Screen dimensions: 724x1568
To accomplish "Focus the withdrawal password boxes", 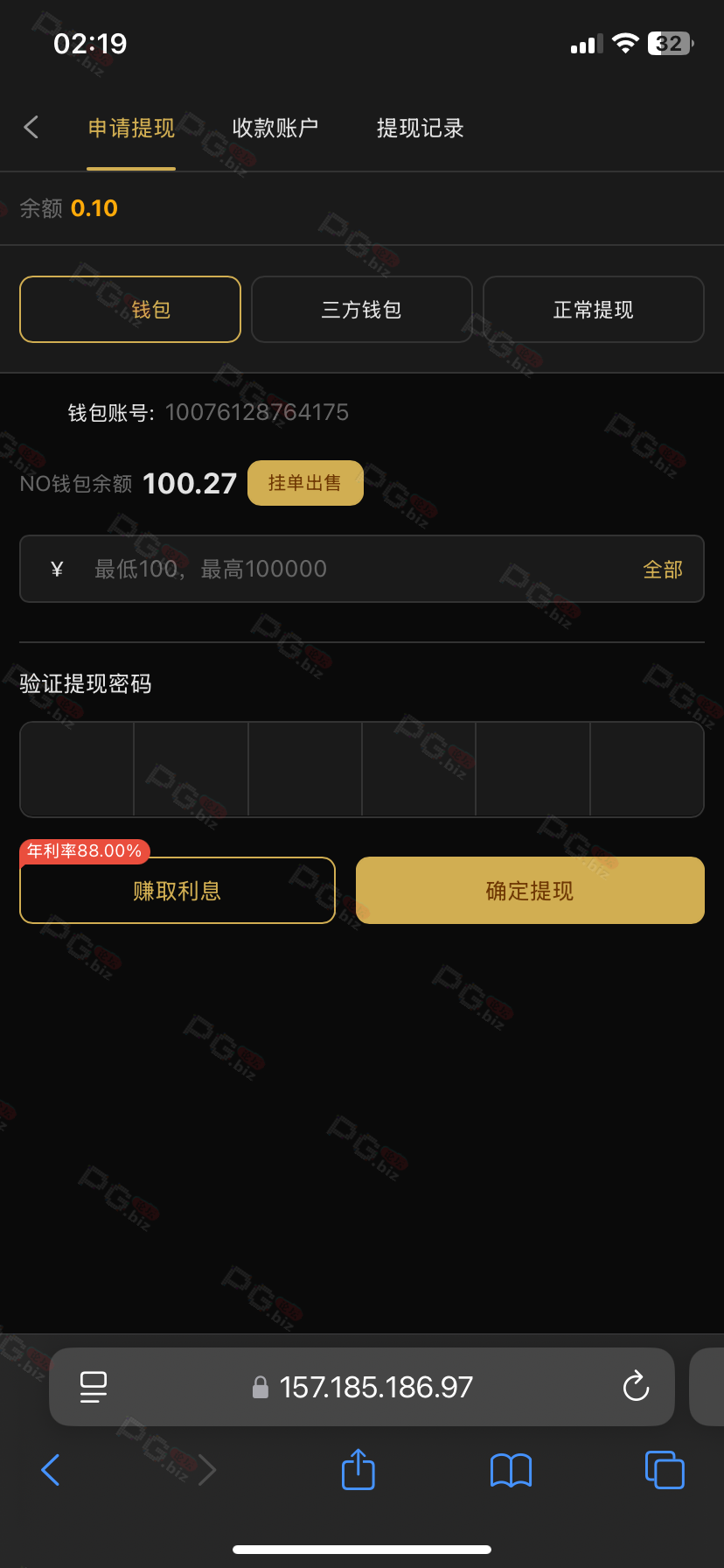I will click(x=362, y=769).
